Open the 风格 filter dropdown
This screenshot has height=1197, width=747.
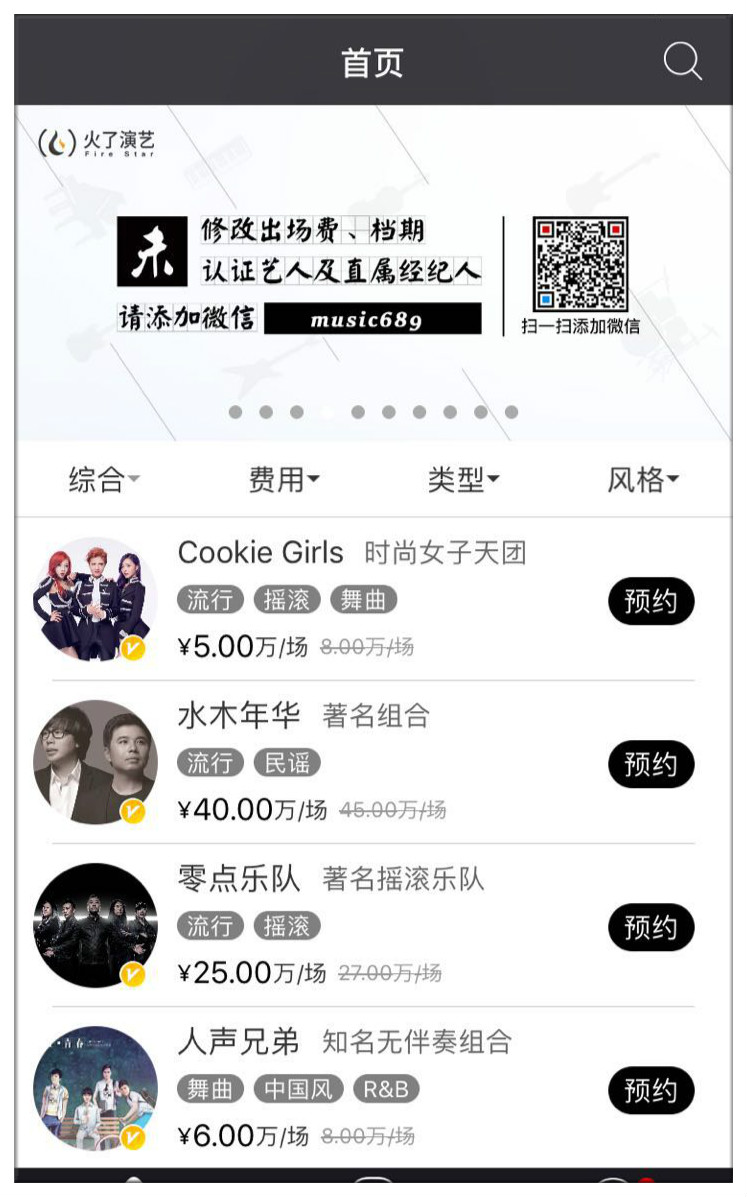tap(642, 480)
